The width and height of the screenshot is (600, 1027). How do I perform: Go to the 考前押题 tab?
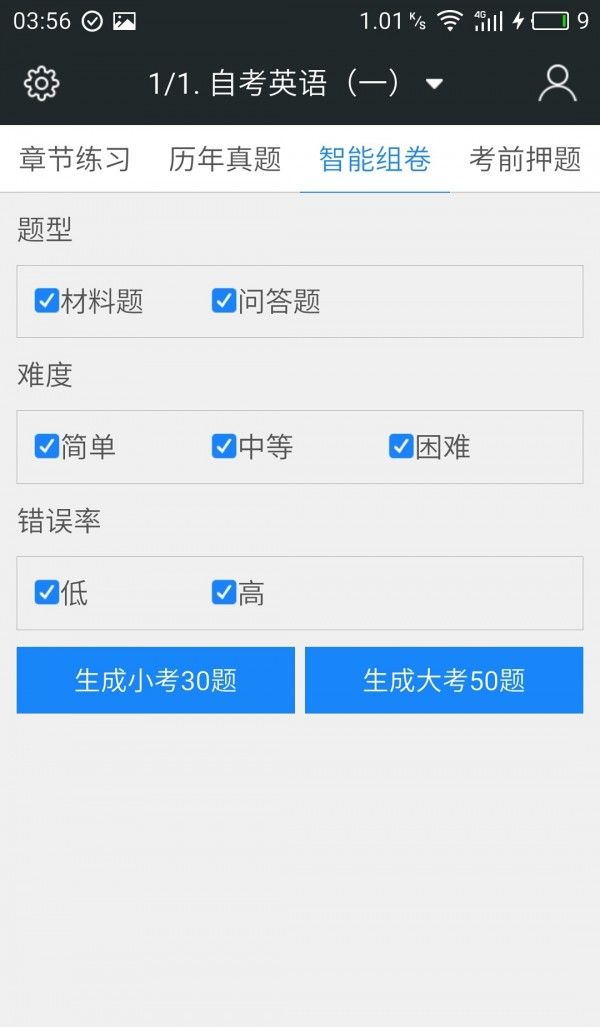pos(525,159)
